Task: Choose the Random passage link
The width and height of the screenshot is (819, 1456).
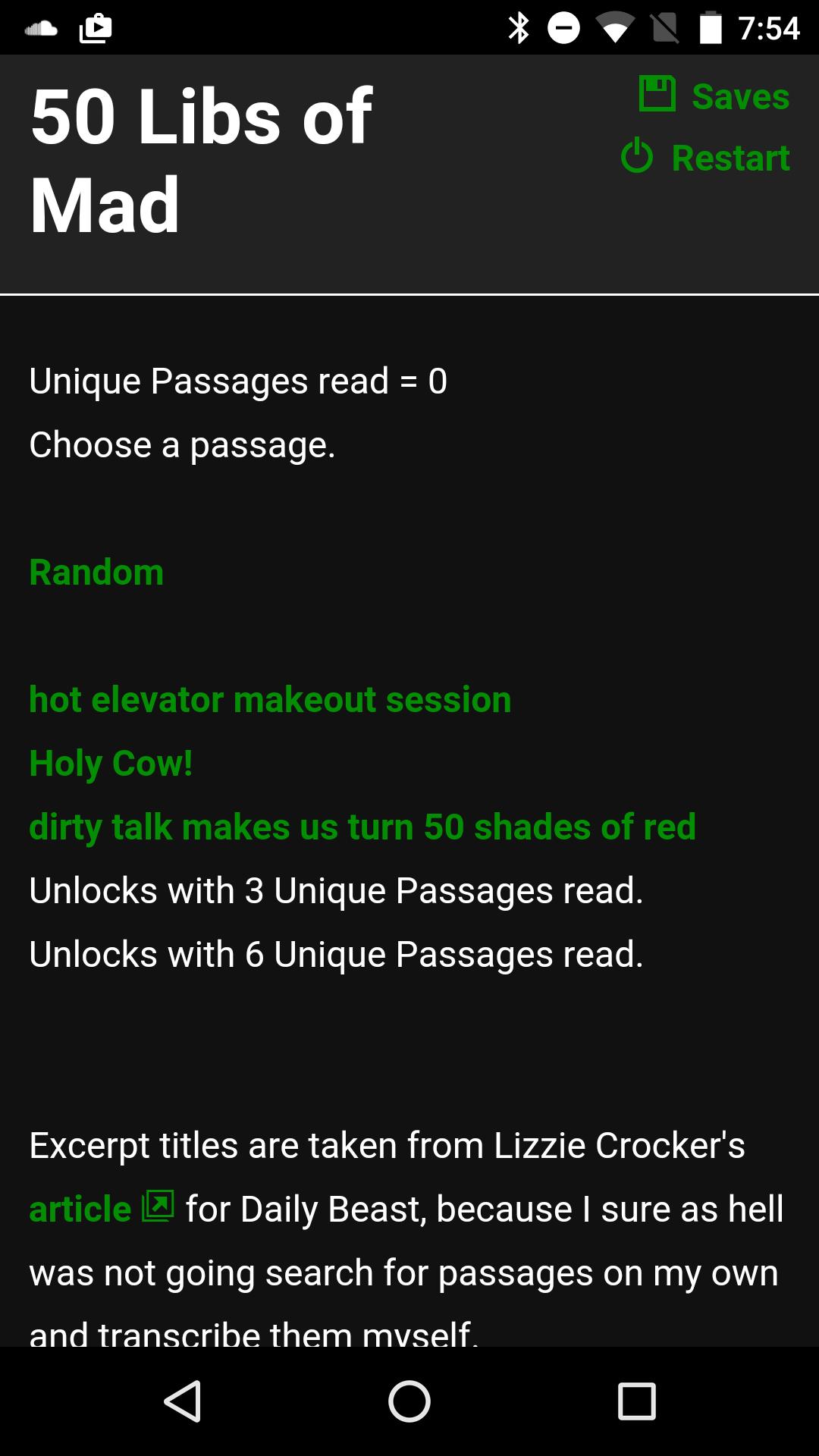Action: click(96, 572)
